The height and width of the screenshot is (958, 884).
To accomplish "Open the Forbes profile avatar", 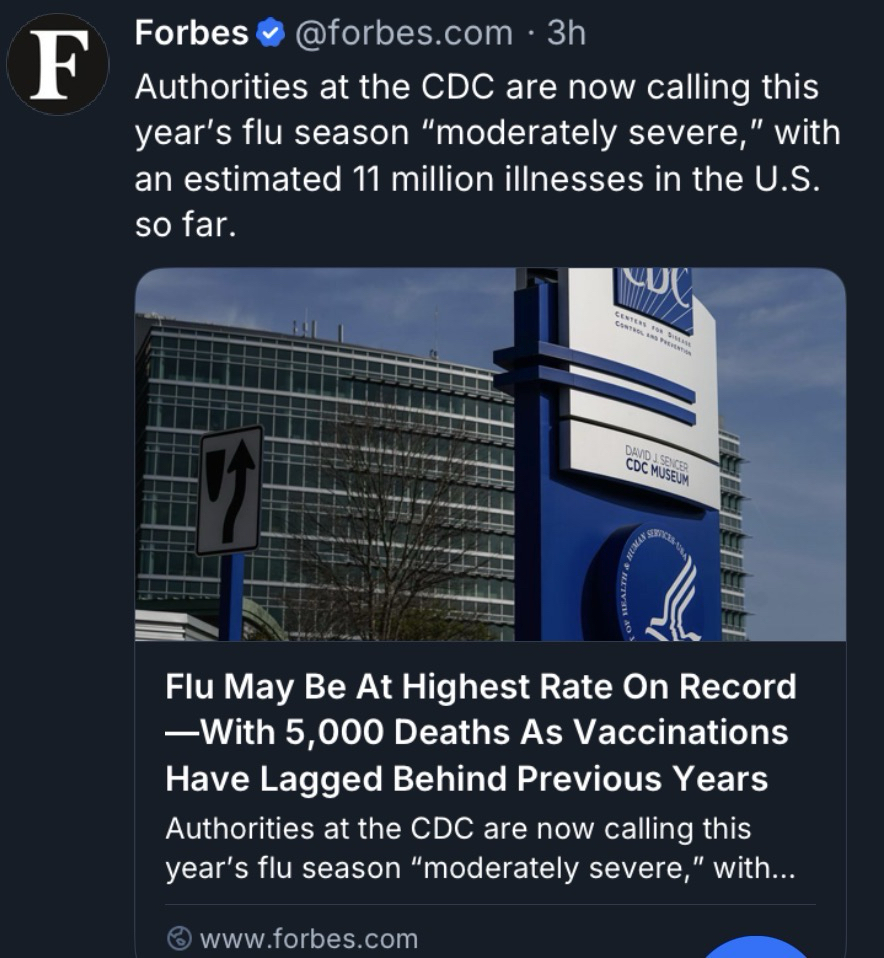I will coord(57,65).
